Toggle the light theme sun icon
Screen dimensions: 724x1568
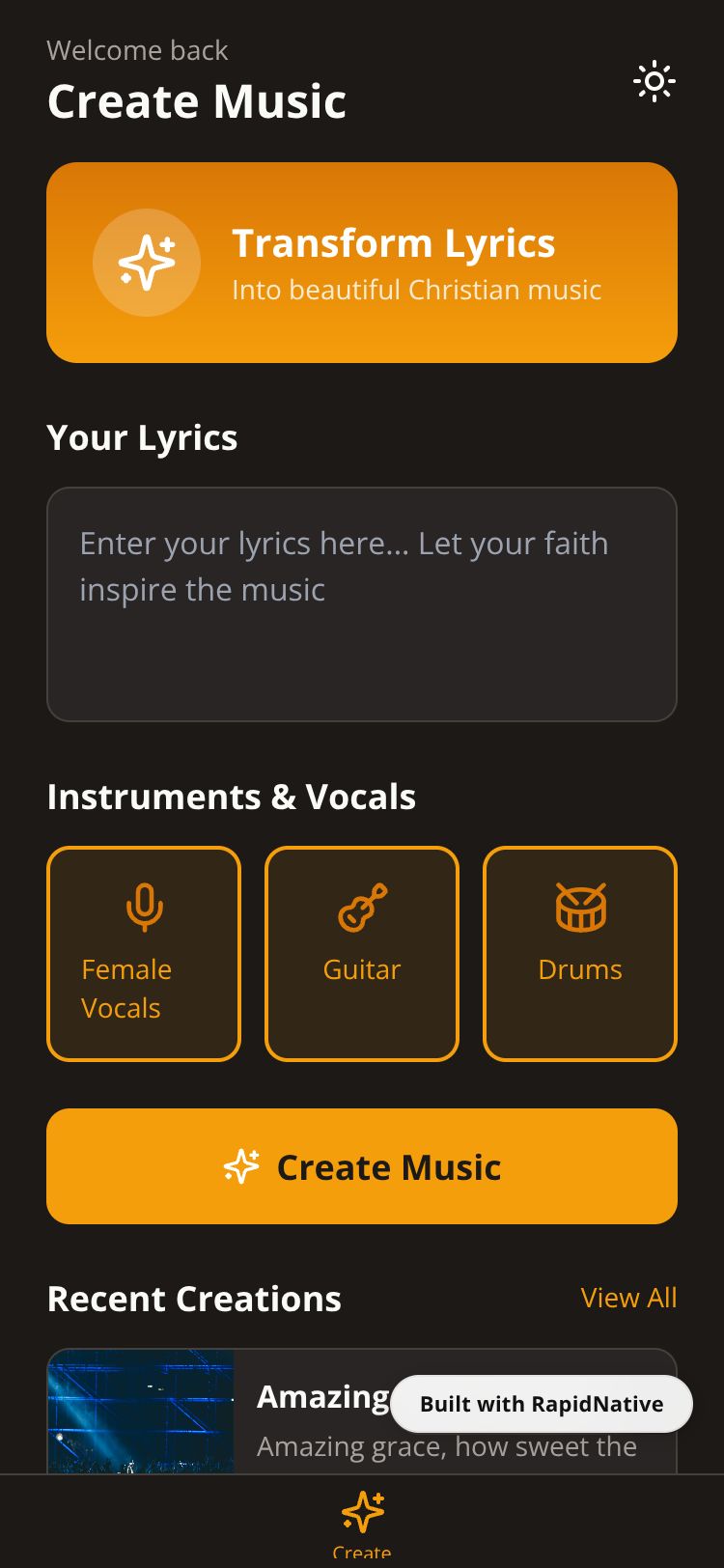point(654,82)
